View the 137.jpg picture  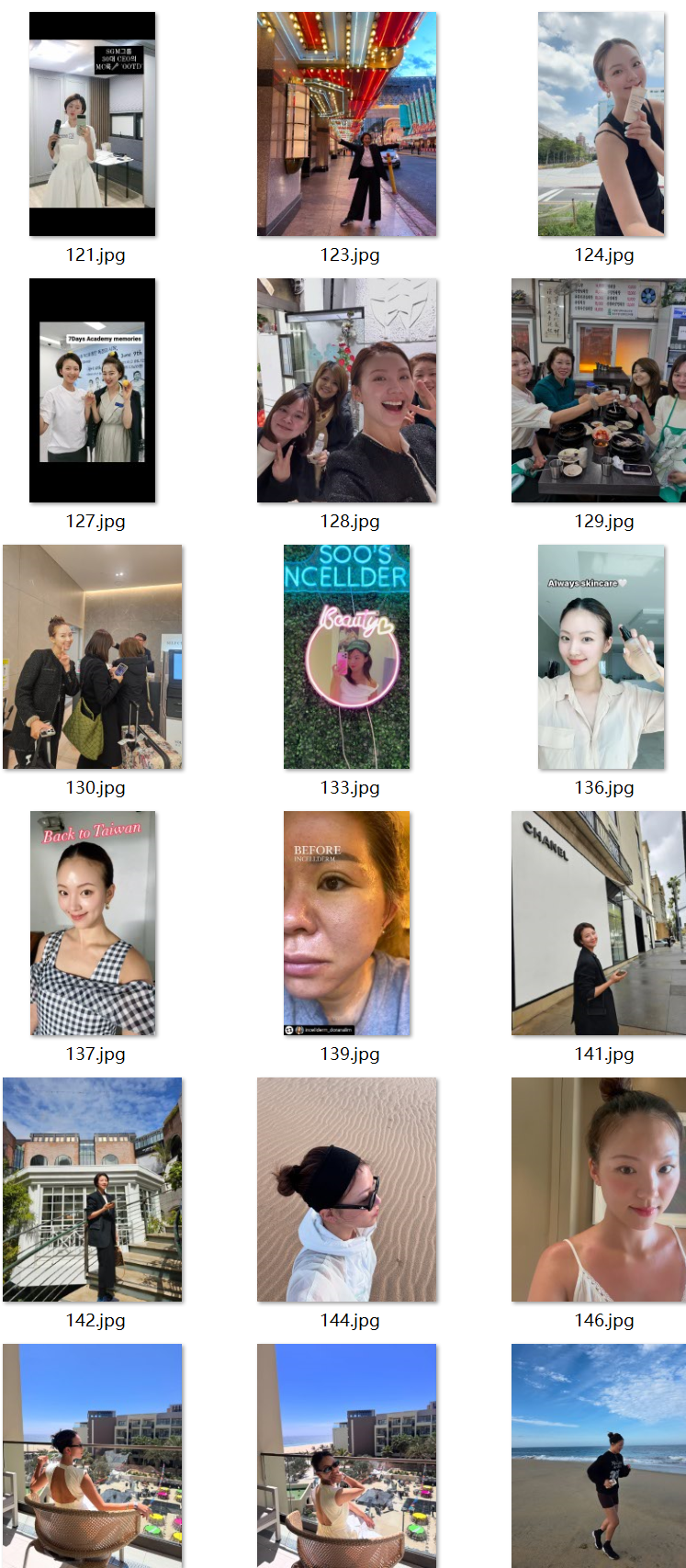(92, 923)
